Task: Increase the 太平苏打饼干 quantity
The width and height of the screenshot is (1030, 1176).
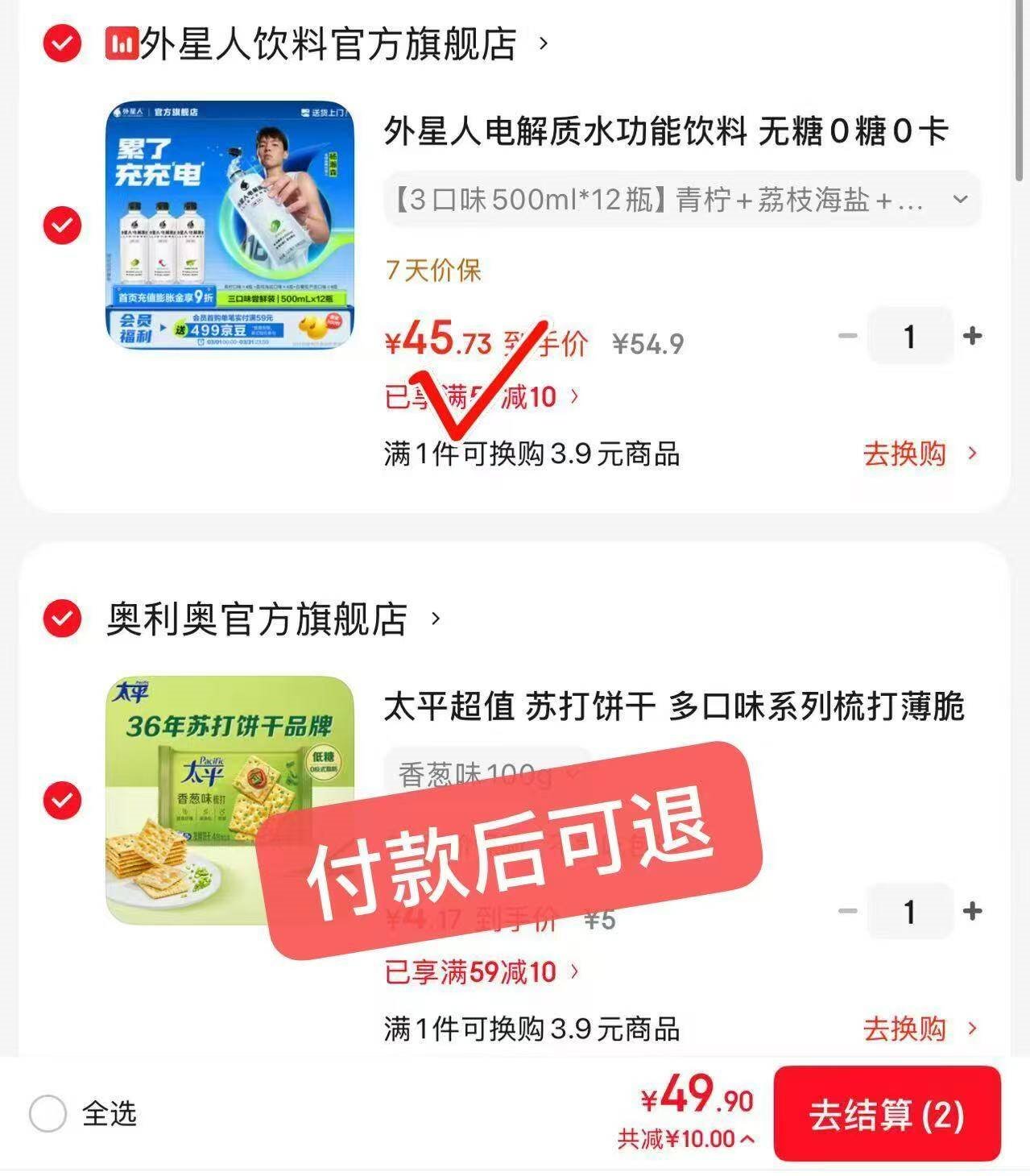Action: tap(972, 911)
